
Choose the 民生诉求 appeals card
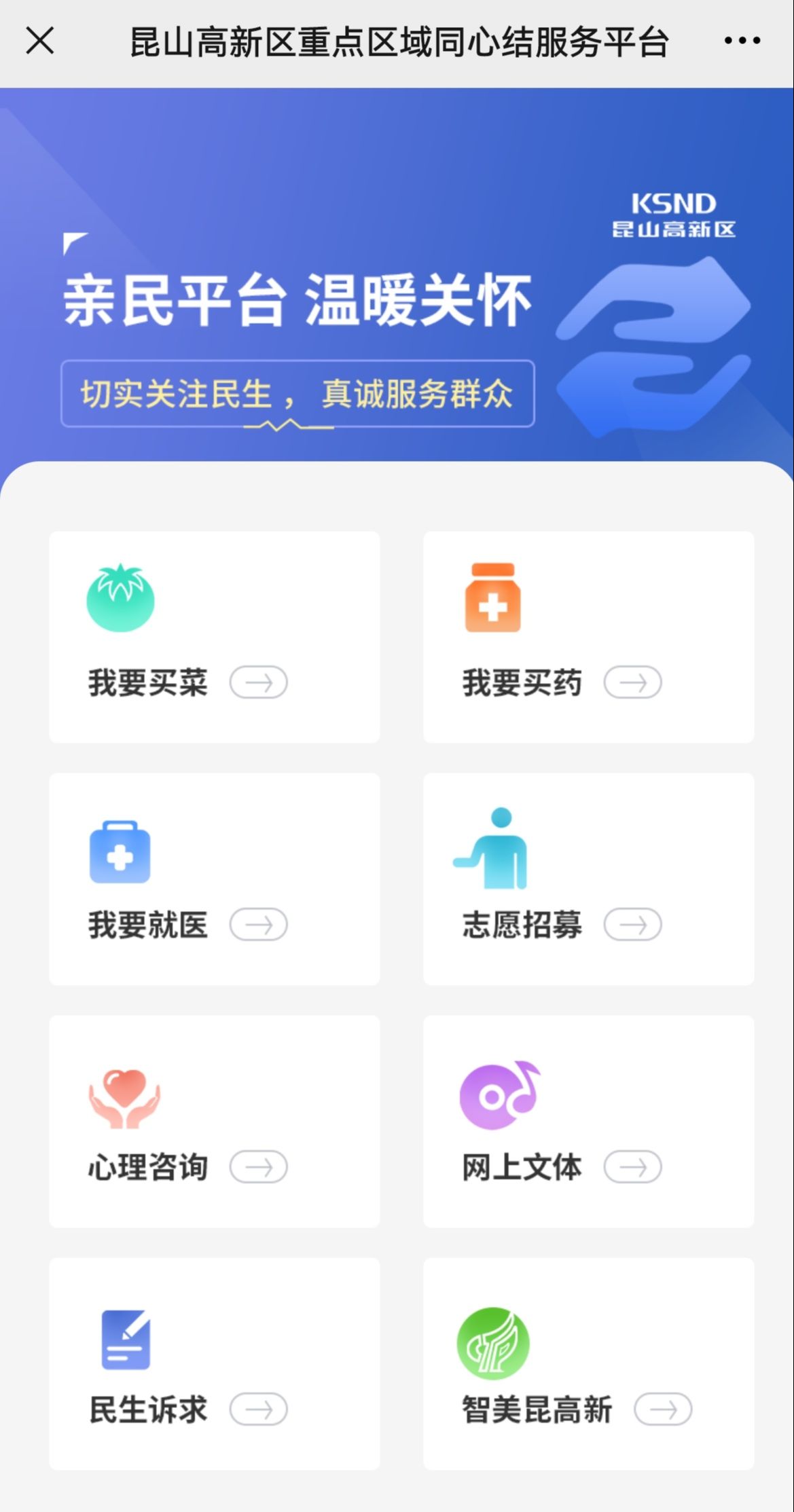pyautogui.click(x=214, y=1363)
